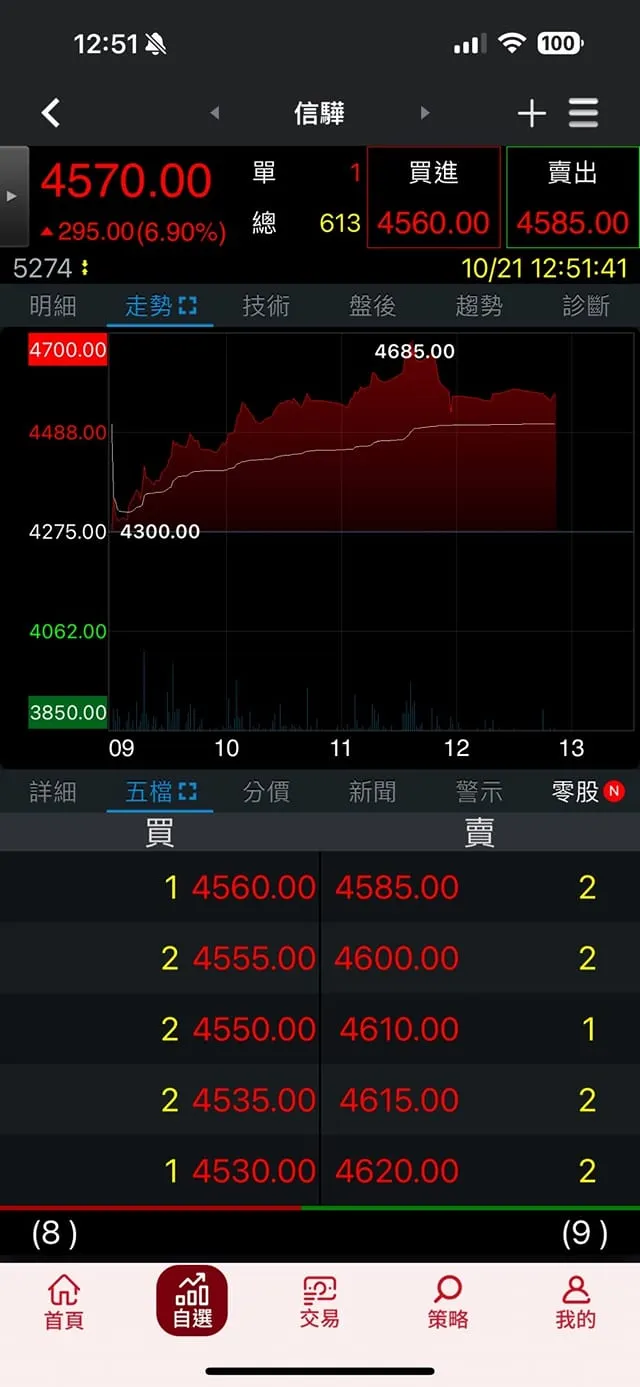The width and height of the screenshot is (640, 1387).
Task: Switch to the next stock arrow
Action: [x=425, y=113]
